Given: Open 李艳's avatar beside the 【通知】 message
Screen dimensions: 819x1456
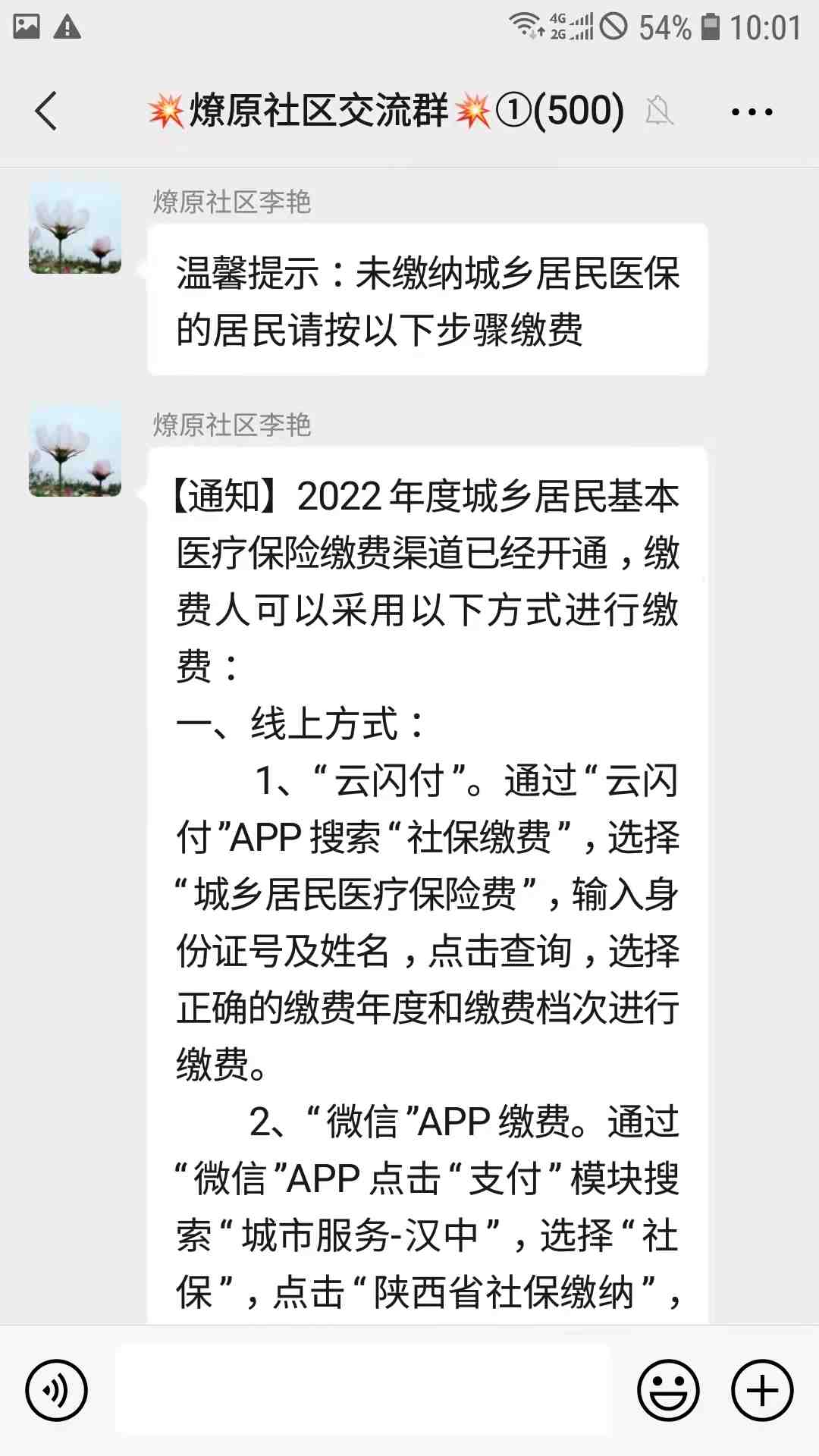Looking at the screenshot, I should [x=75, y=451].
